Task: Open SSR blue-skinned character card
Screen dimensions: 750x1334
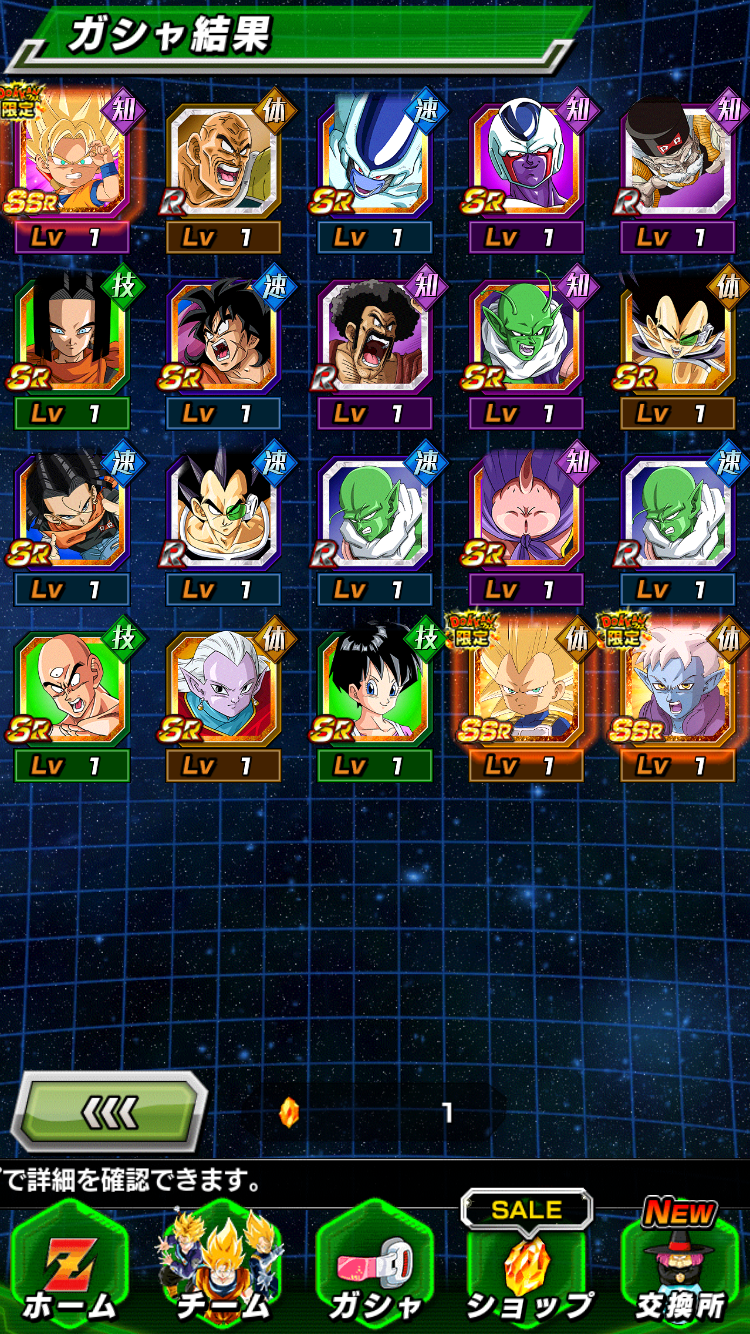Action: (x=676, y=690)
